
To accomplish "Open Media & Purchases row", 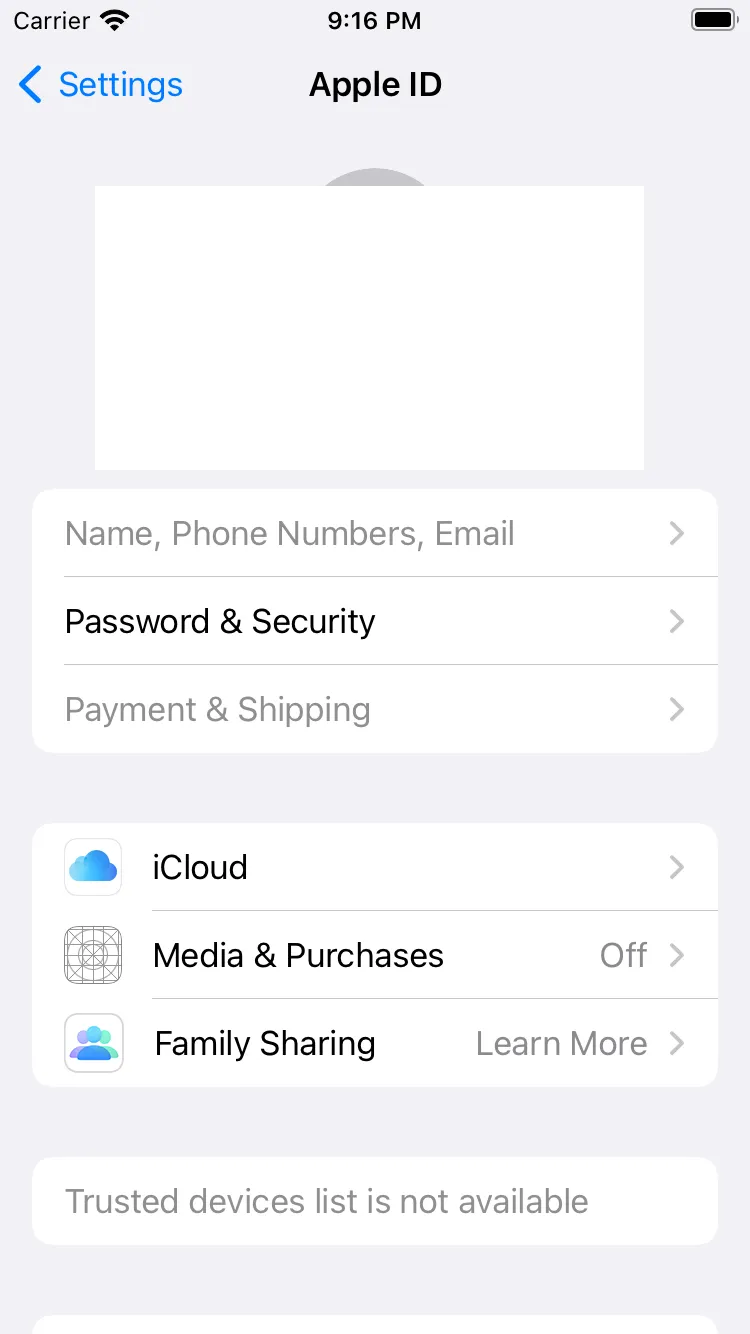I will pyautogui.click(x=375, y=955).
